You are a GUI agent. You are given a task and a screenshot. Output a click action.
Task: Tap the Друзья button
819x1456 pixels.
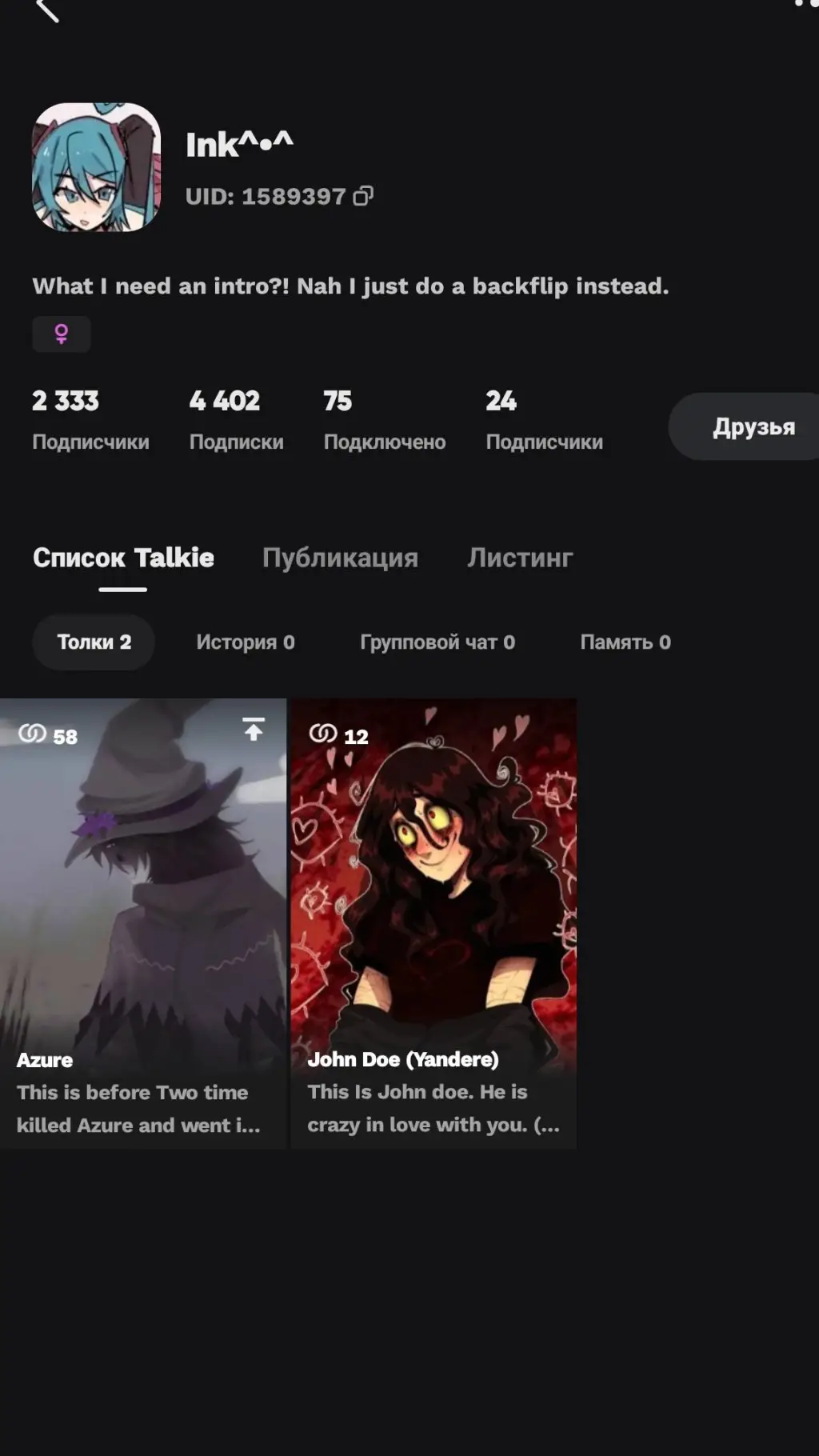(753, 426)
